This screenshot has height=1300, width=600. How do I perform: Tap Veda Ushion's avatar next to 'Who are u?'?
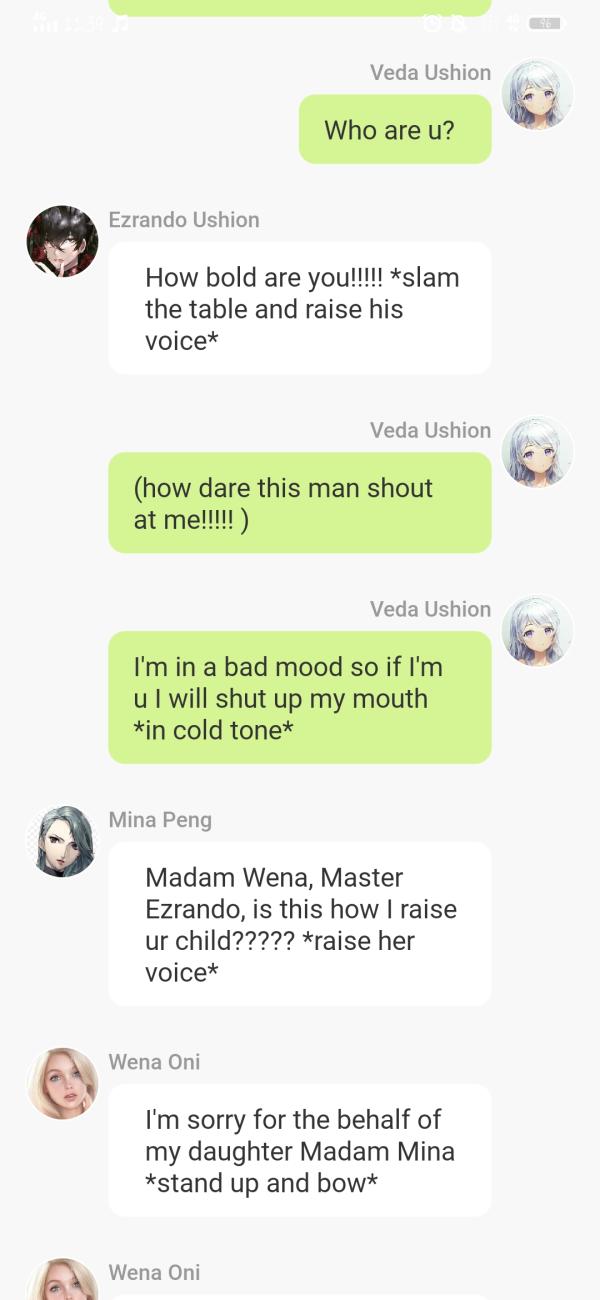537,94
